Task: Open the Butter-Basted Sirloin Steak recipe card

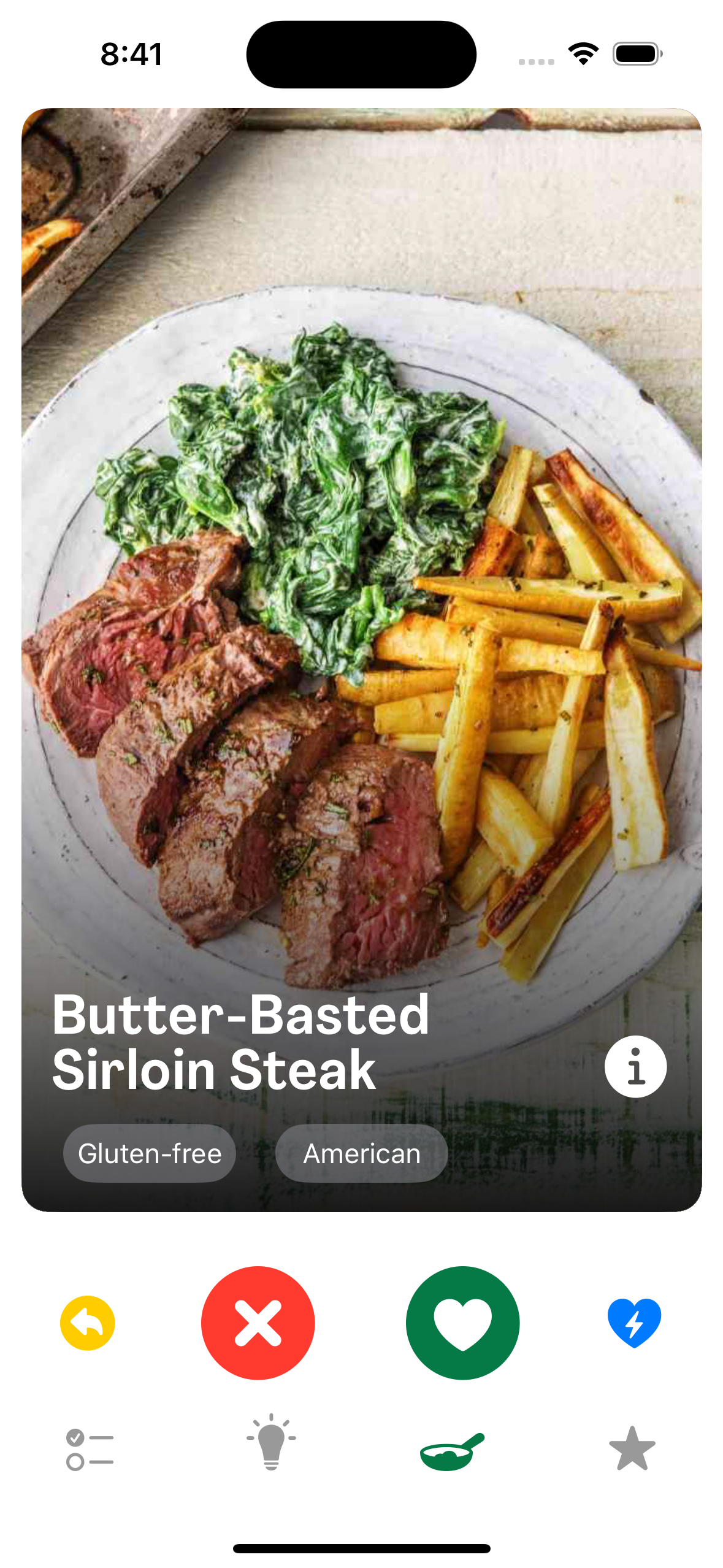Action: pos(362,613)
